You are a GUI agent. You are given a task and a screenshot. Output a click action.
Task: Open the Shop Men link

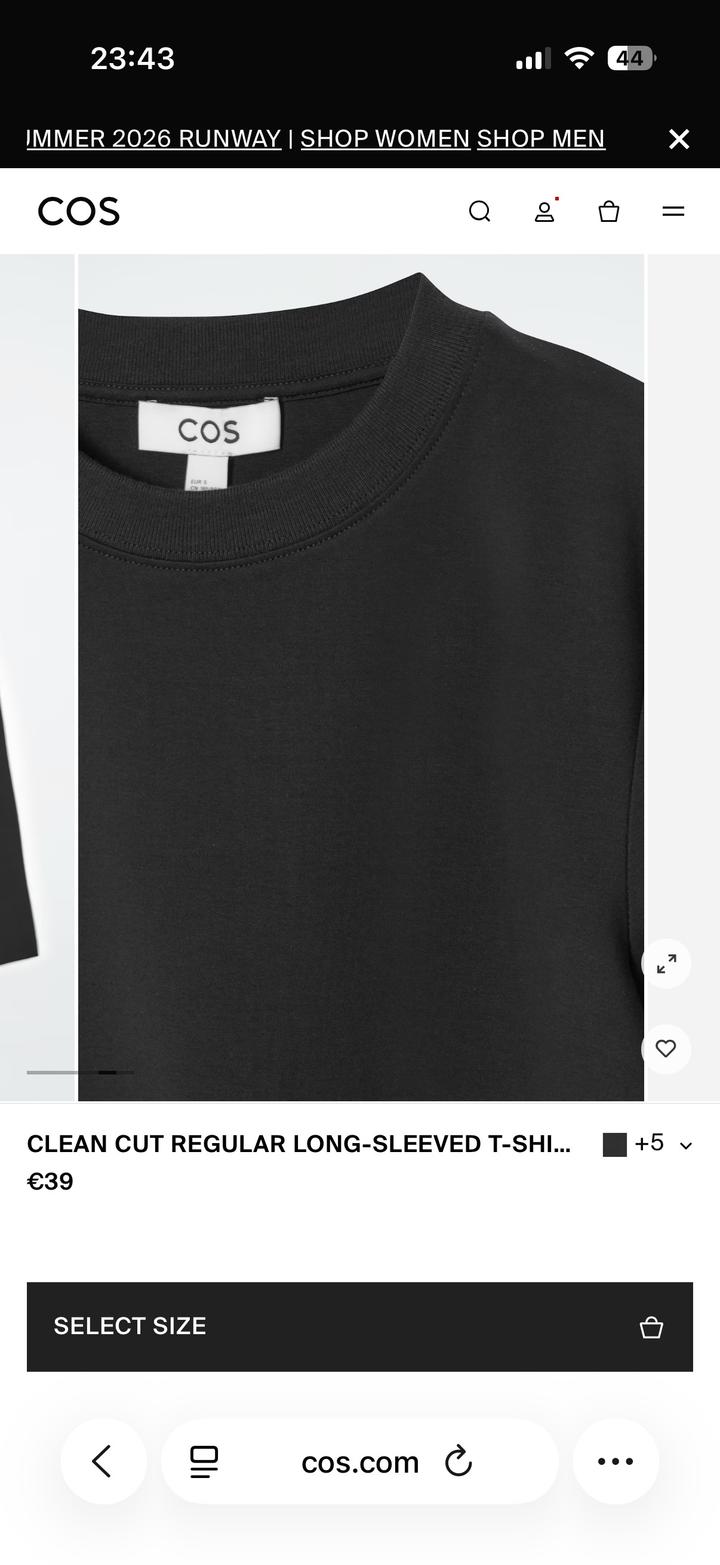(x=541, y=139)
